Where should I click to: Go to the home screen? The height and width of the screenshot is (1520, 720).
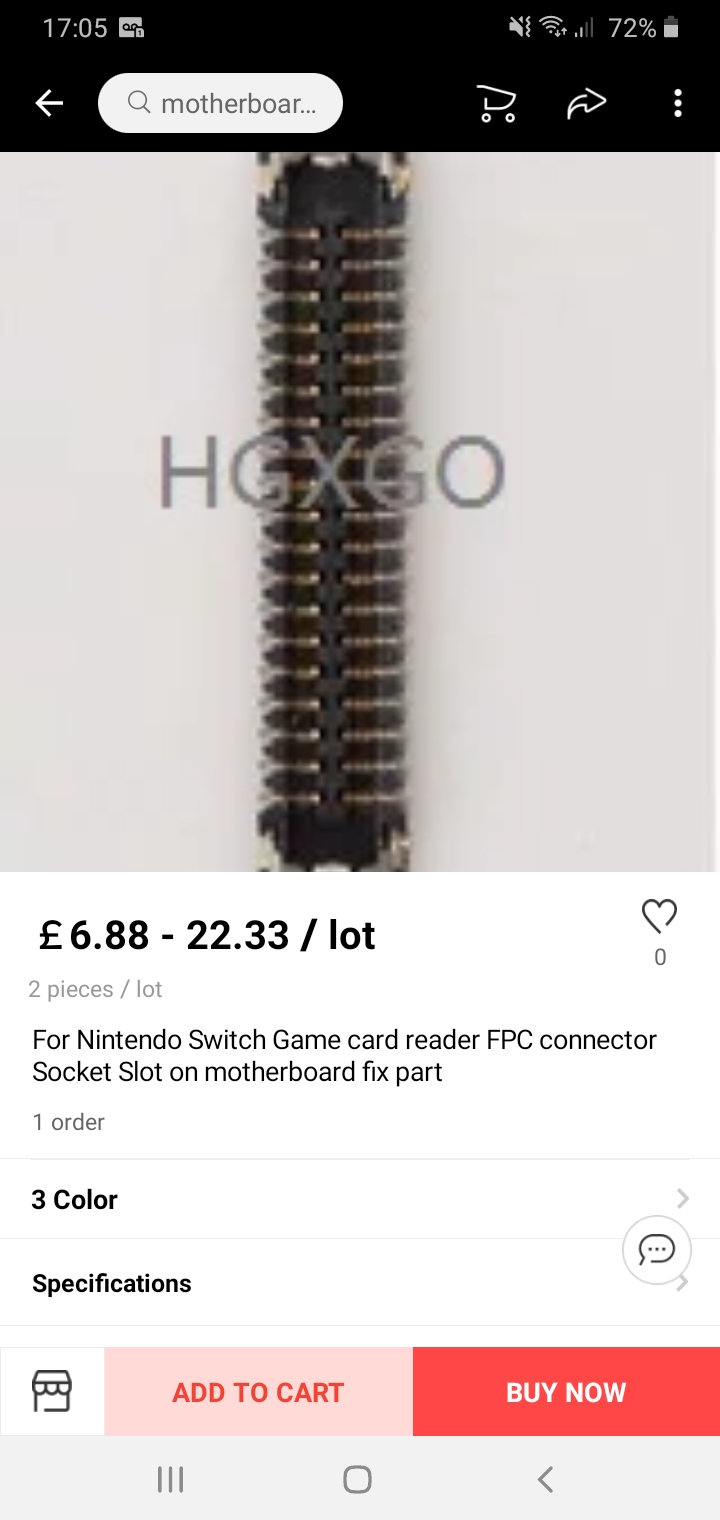357,1479
